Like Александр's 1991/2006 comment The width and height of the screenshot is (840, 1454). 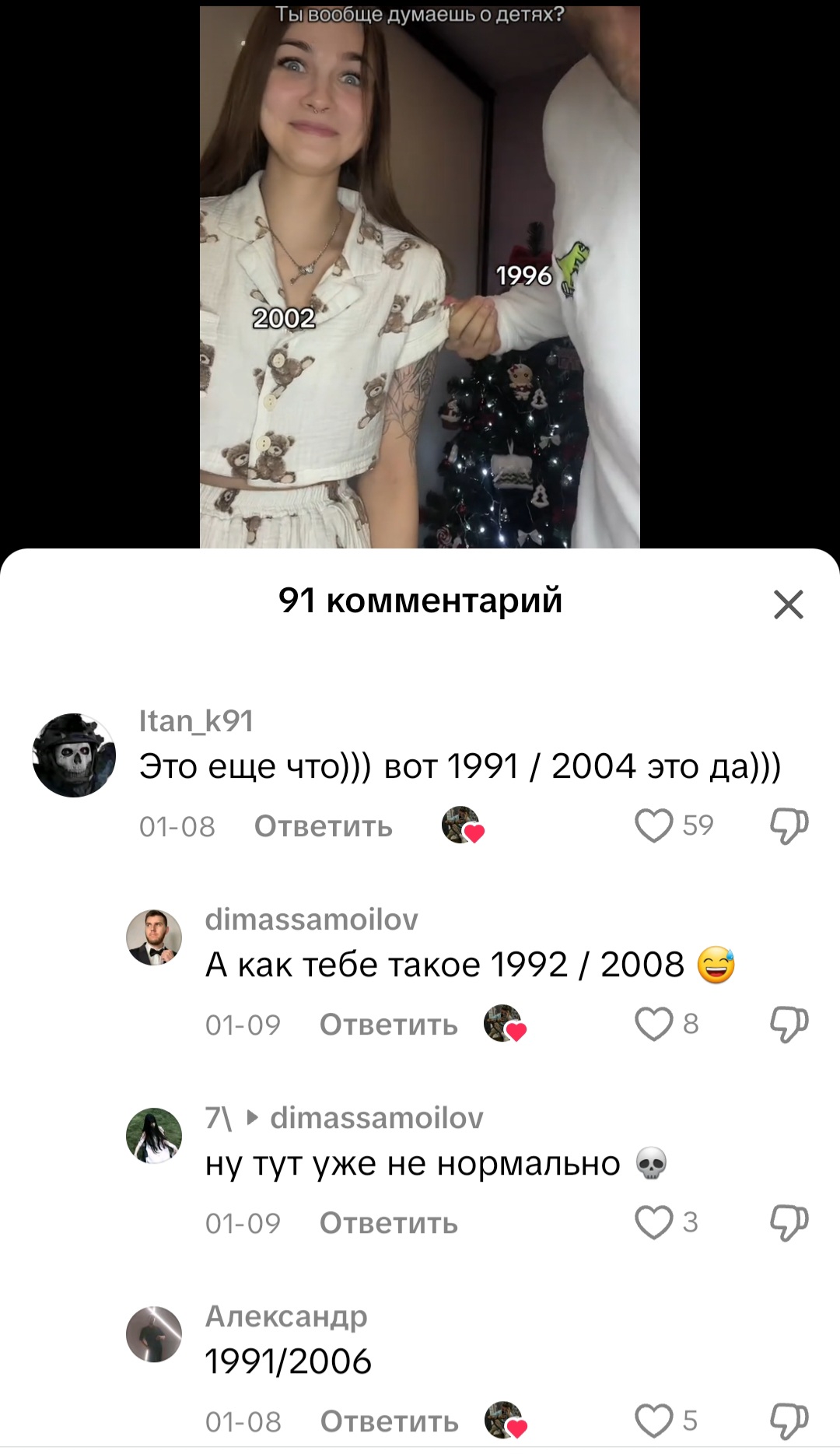(653, 1421)
